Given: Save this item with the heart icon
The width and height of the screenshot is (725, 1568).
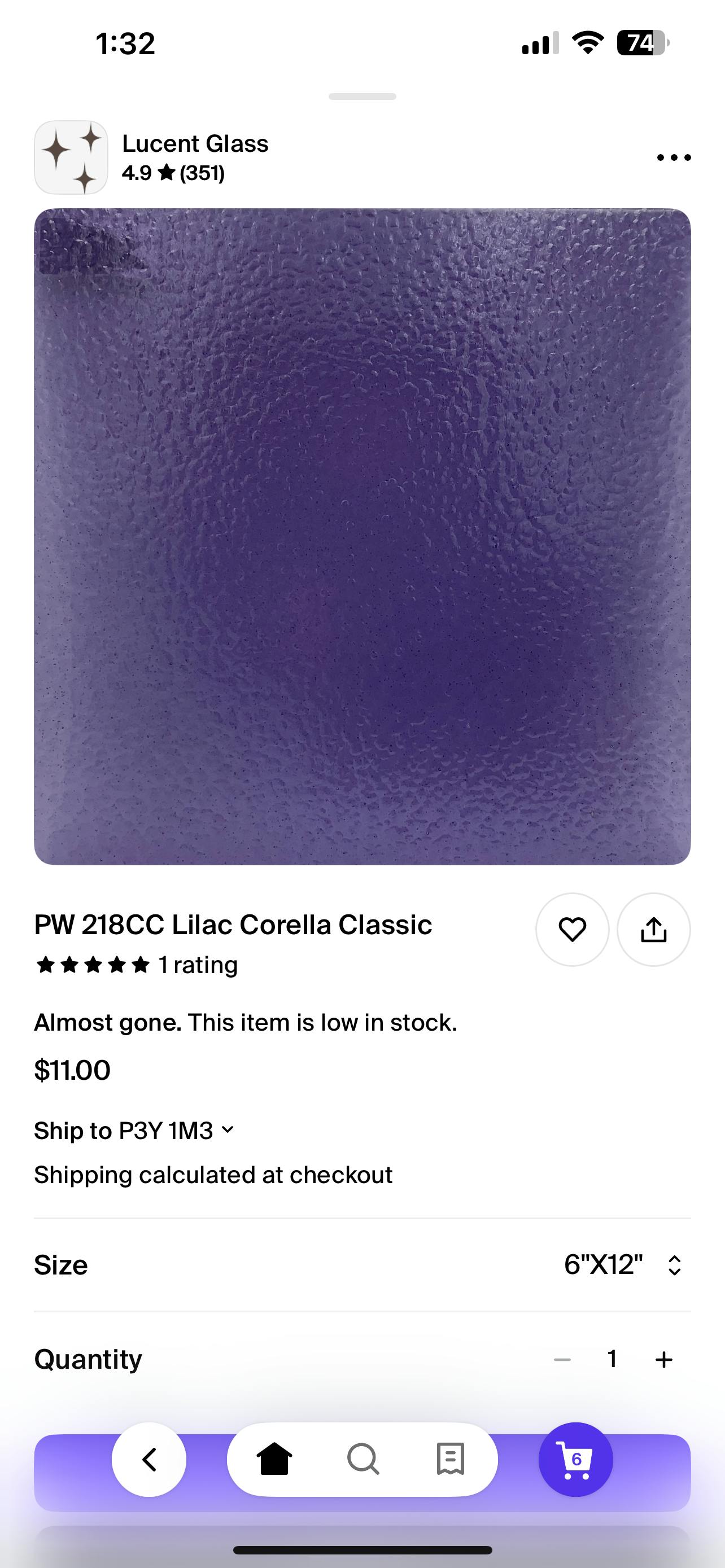Looking at the screenshot, I should (x=571, y=930).
